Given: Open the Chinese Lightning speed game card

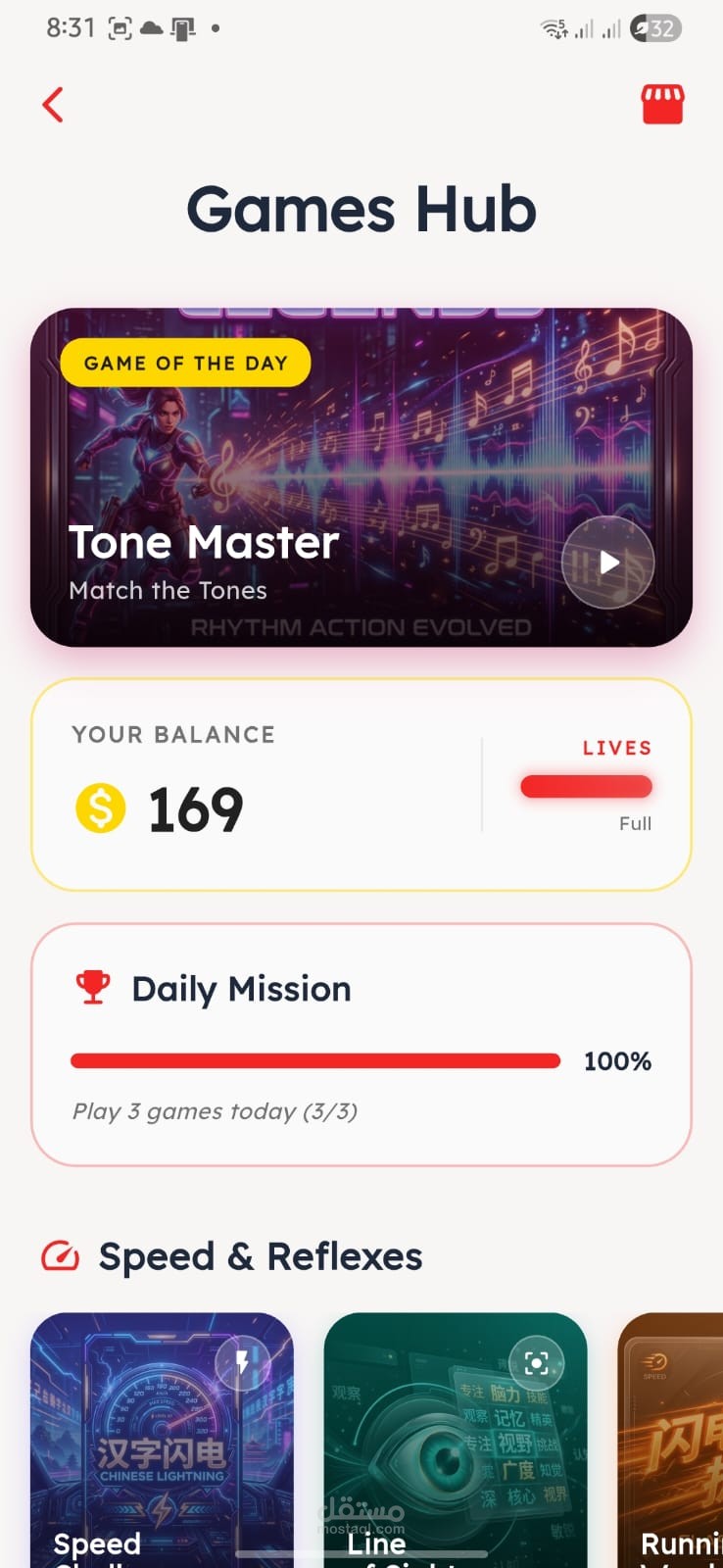Looking at the screenshot, I should coord(162,1441).
